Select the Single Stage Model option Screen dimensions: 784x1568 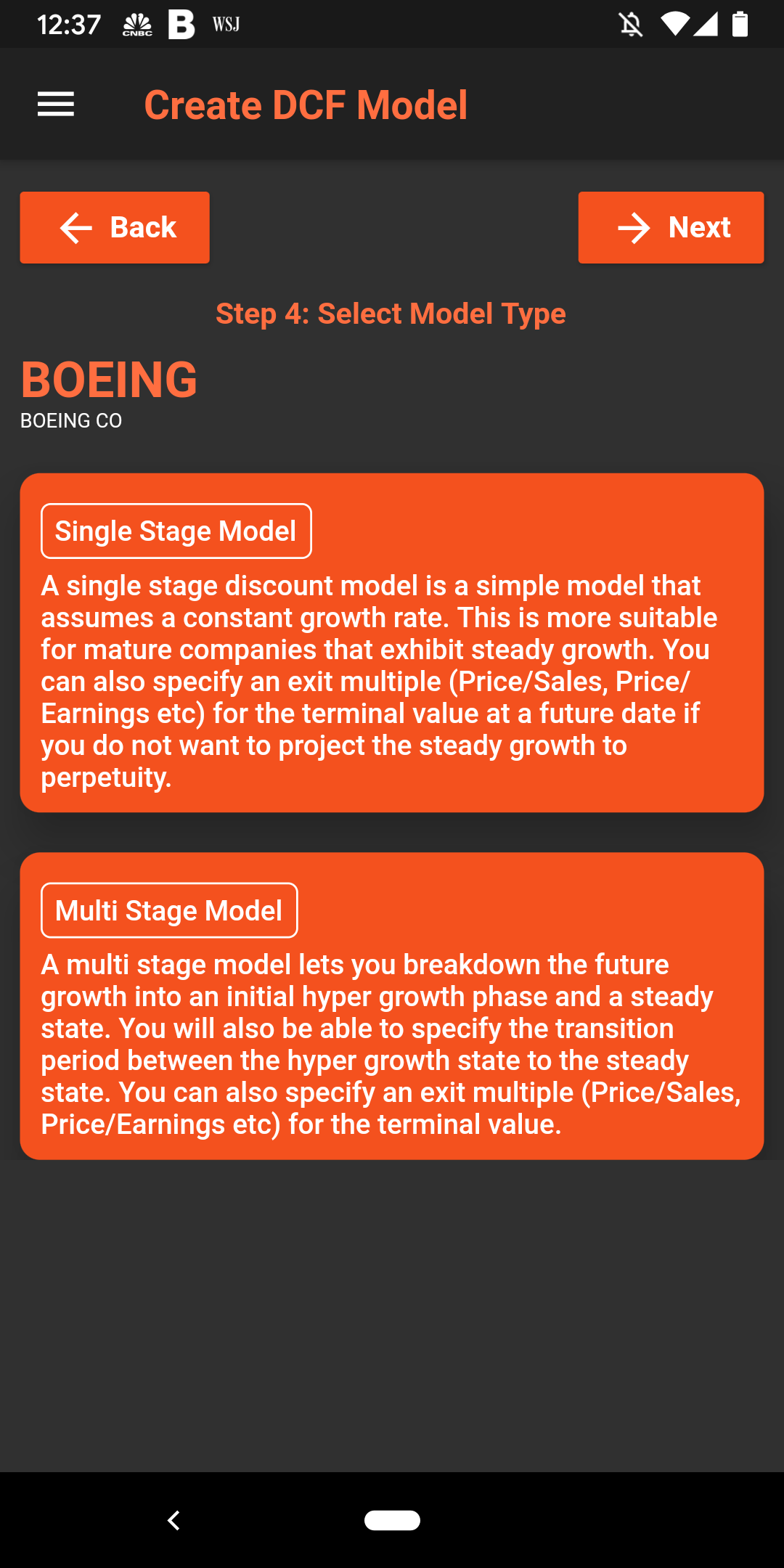point(176,531)
